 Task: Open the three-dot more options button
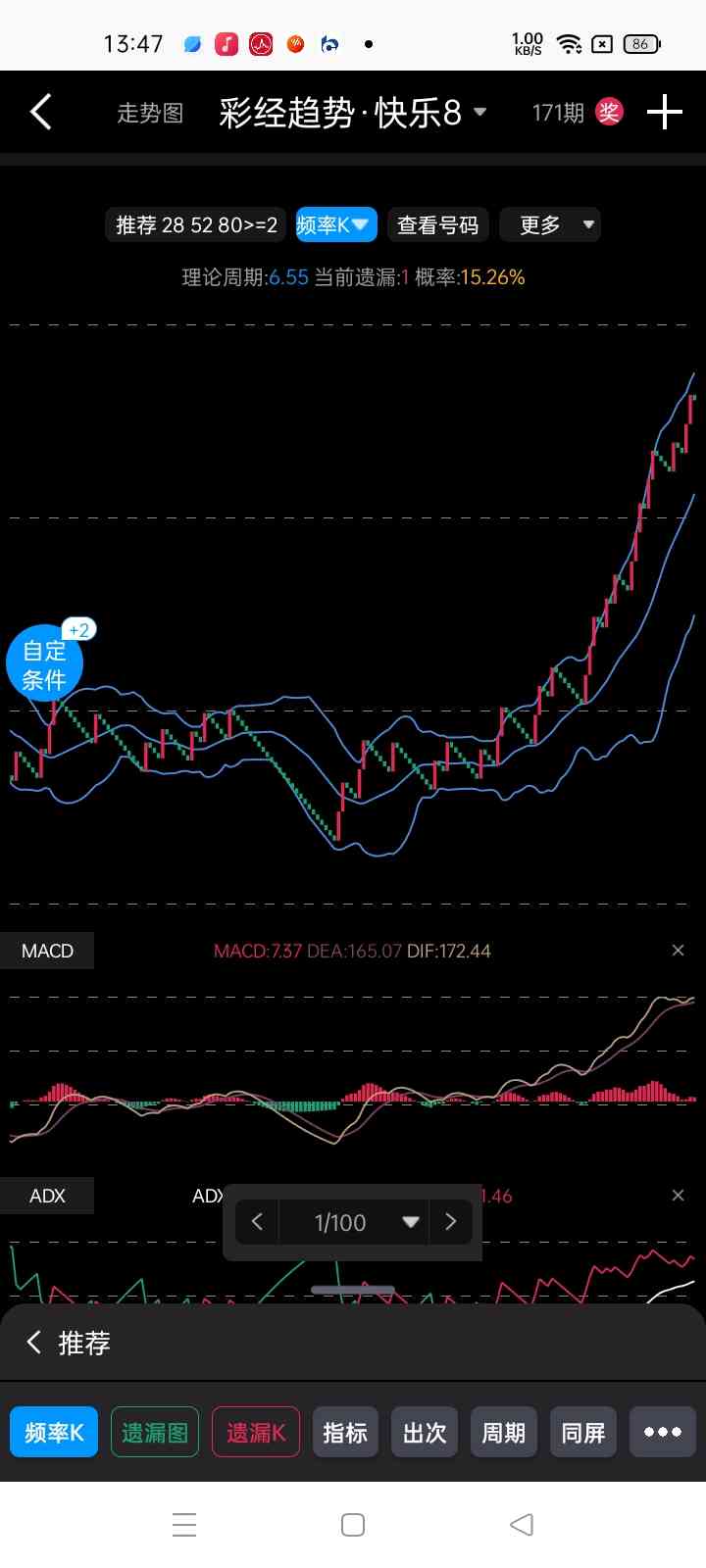click(663, 1433)
